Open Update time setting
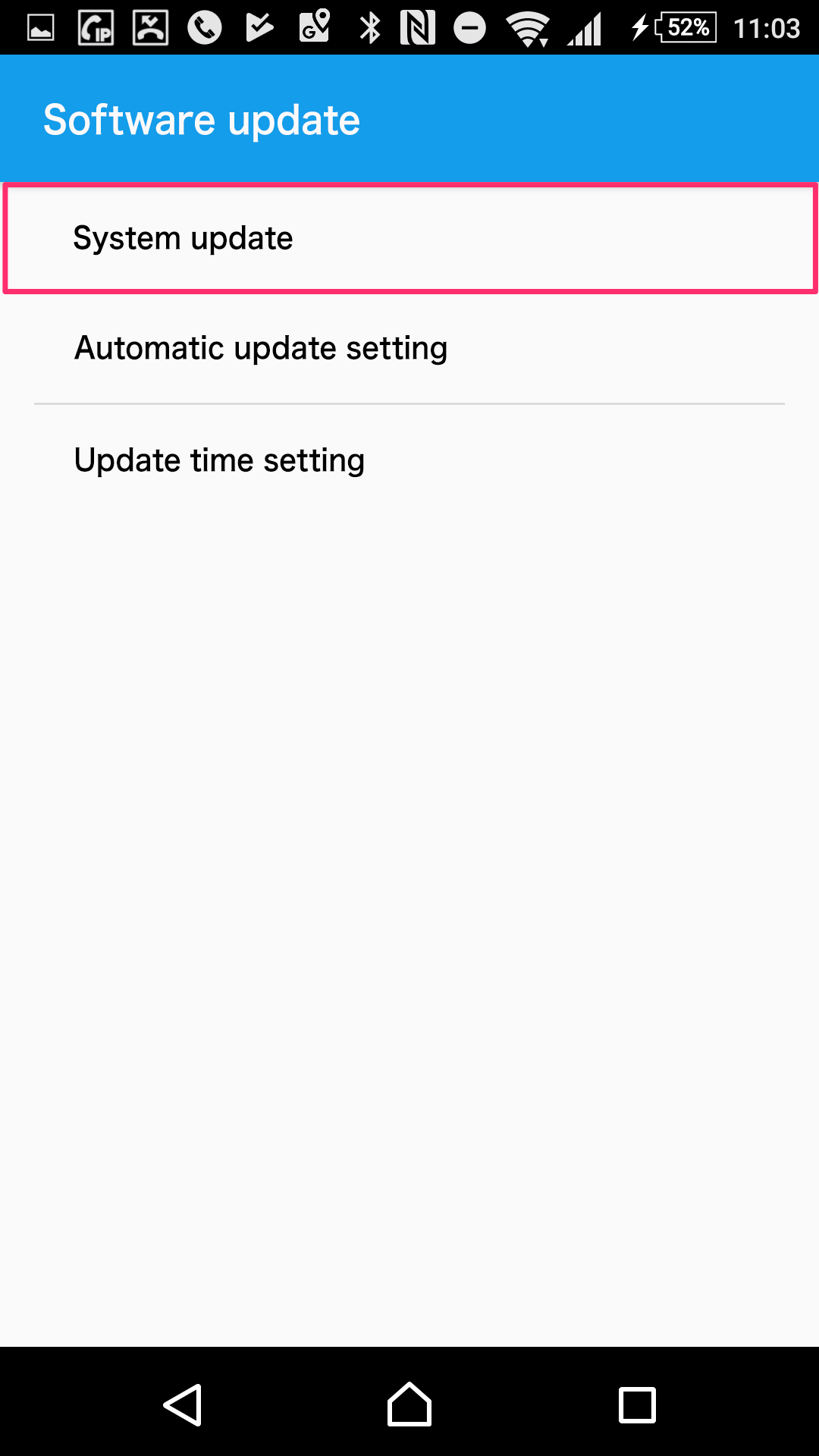This screenshot has height=1456, width=819. point(409,460)
